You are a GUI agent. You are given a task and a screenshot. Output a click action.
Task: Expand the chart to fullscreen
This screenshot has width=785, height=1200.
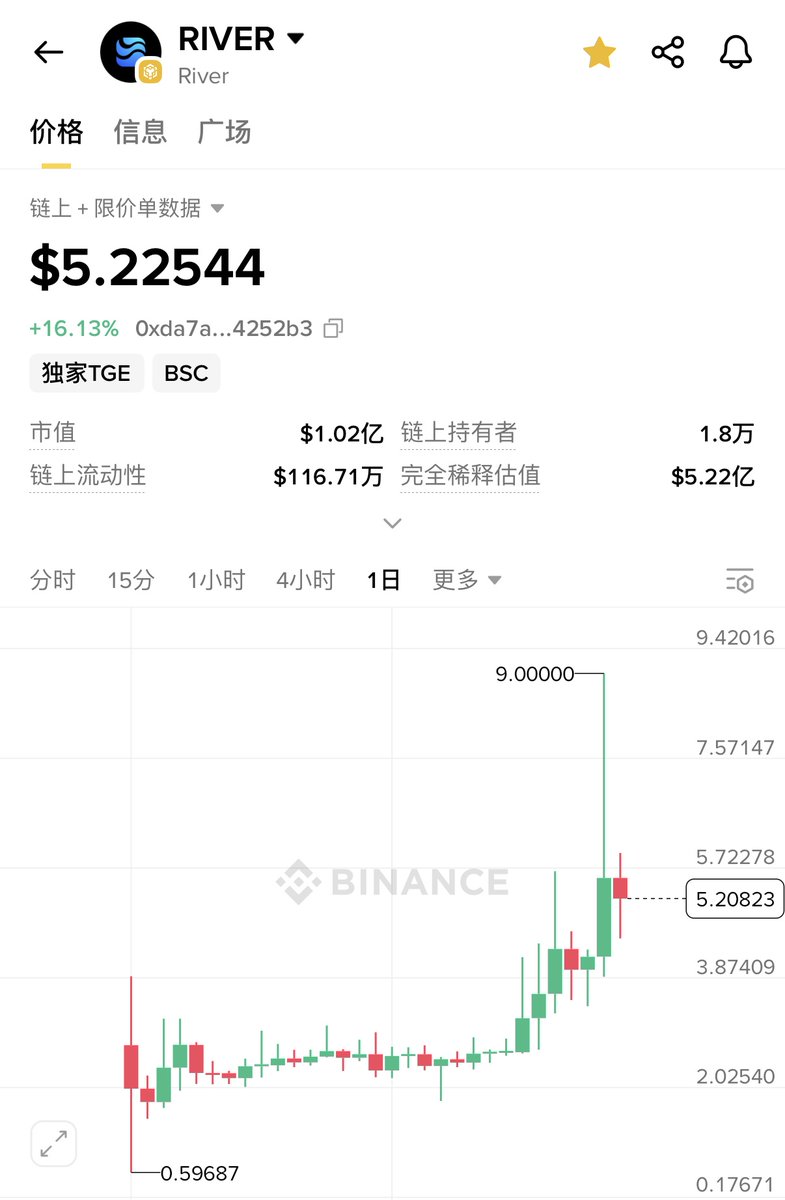54,1143
